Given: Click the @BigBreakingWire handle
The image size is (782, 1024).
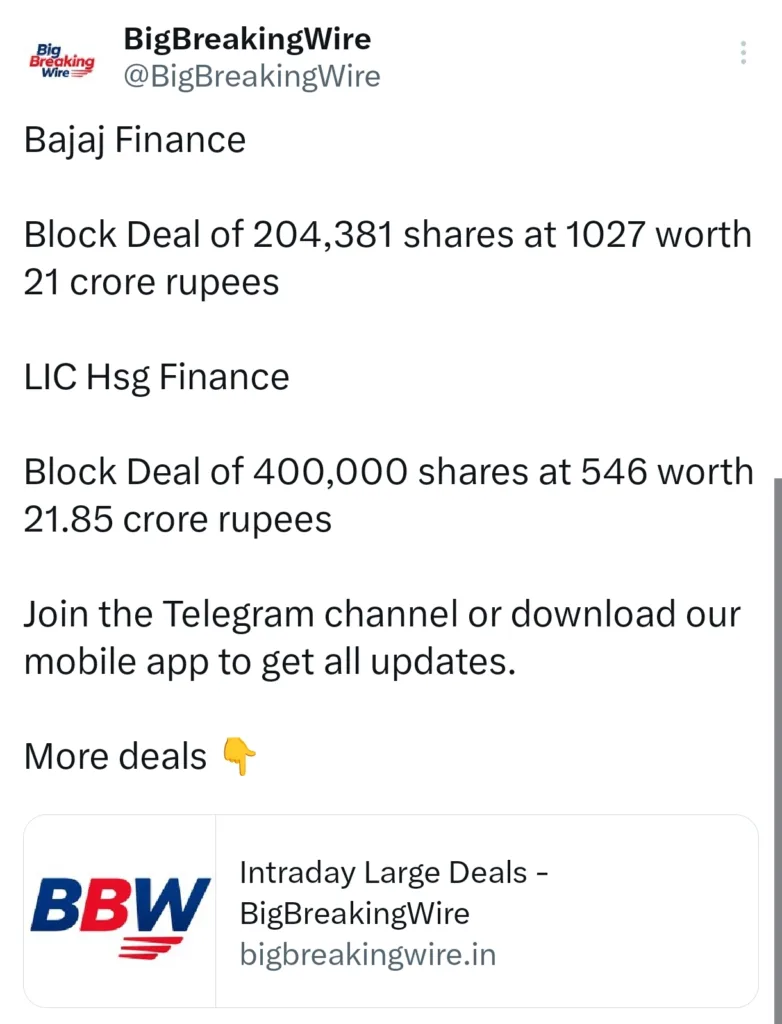Looking at the screenshot, I should (x=251, y=76).
